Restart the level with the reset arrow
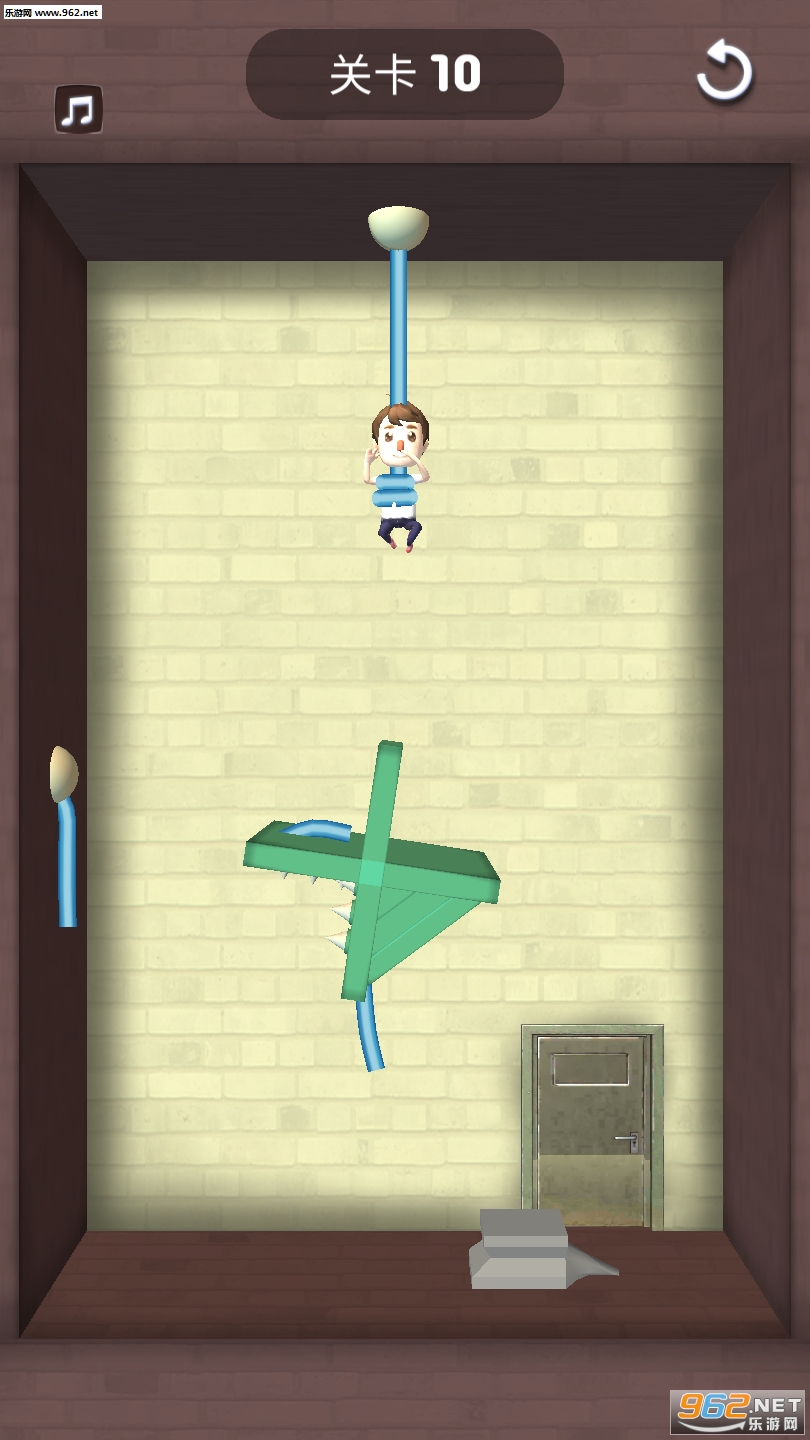This screenshot has width=810, height=1440. click(724, 73)
